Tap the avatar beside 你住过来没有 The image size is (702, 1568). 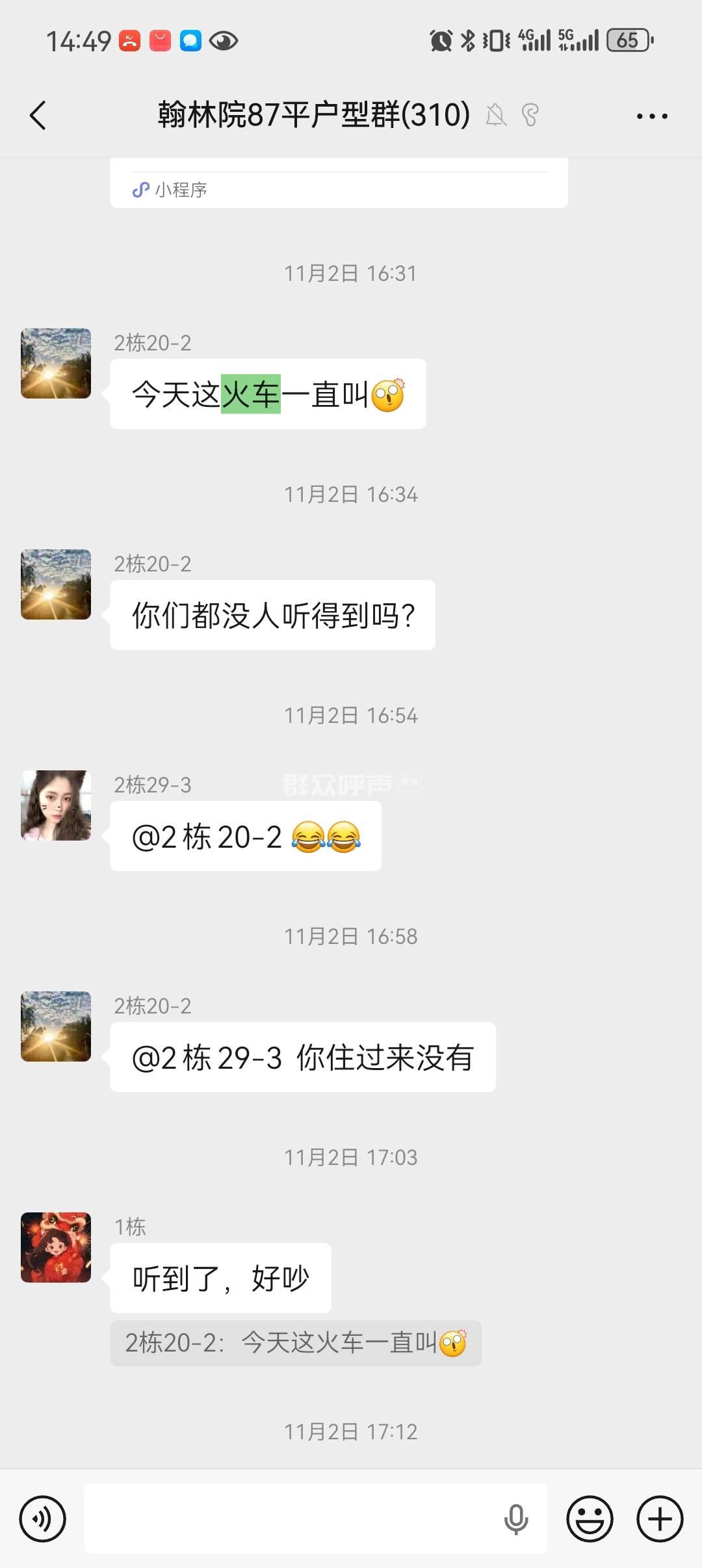pos(56,1026)
